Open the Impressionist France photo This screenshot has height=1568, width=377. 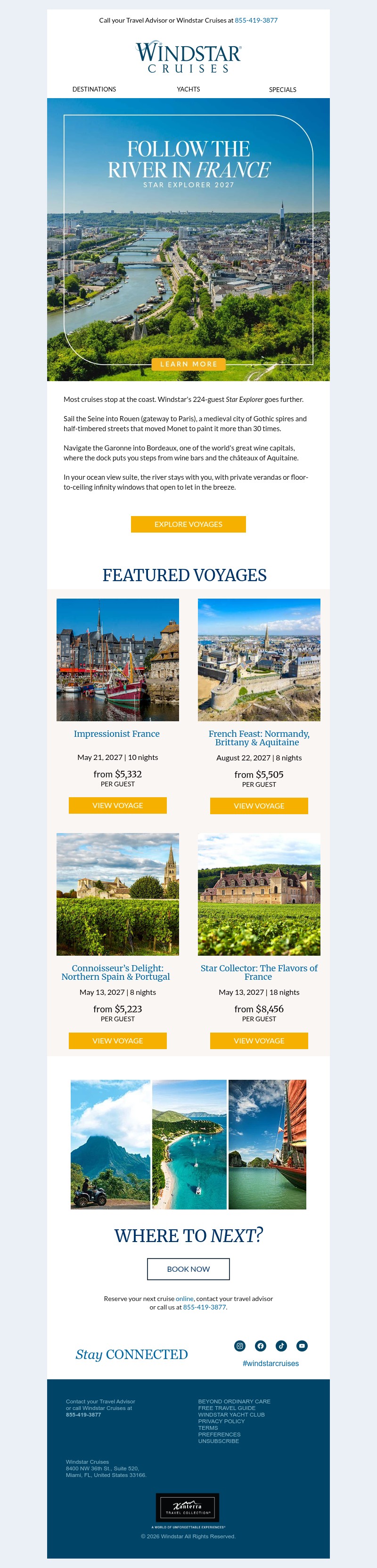(117, 660)
